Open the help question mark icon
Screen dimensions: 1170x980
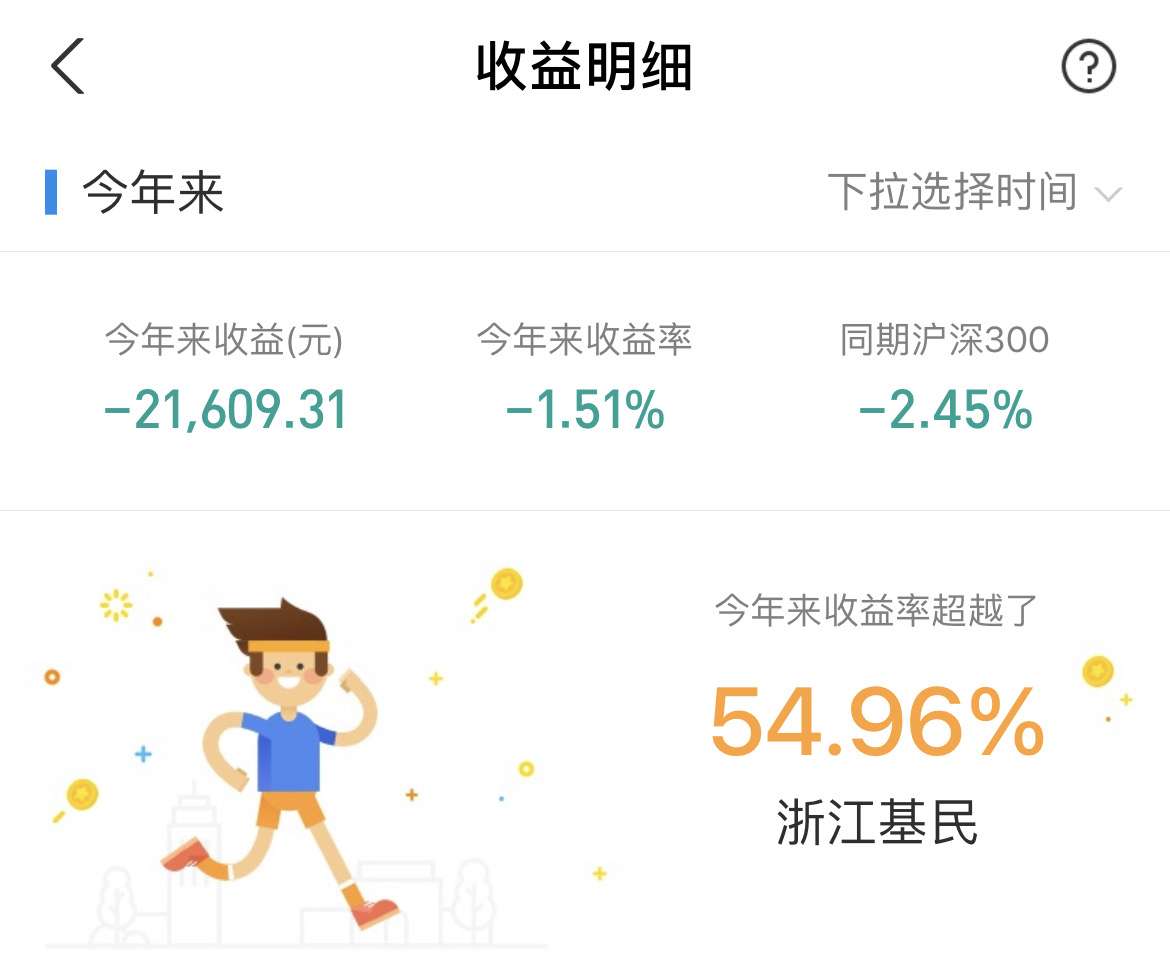[x=1088, y=67]
